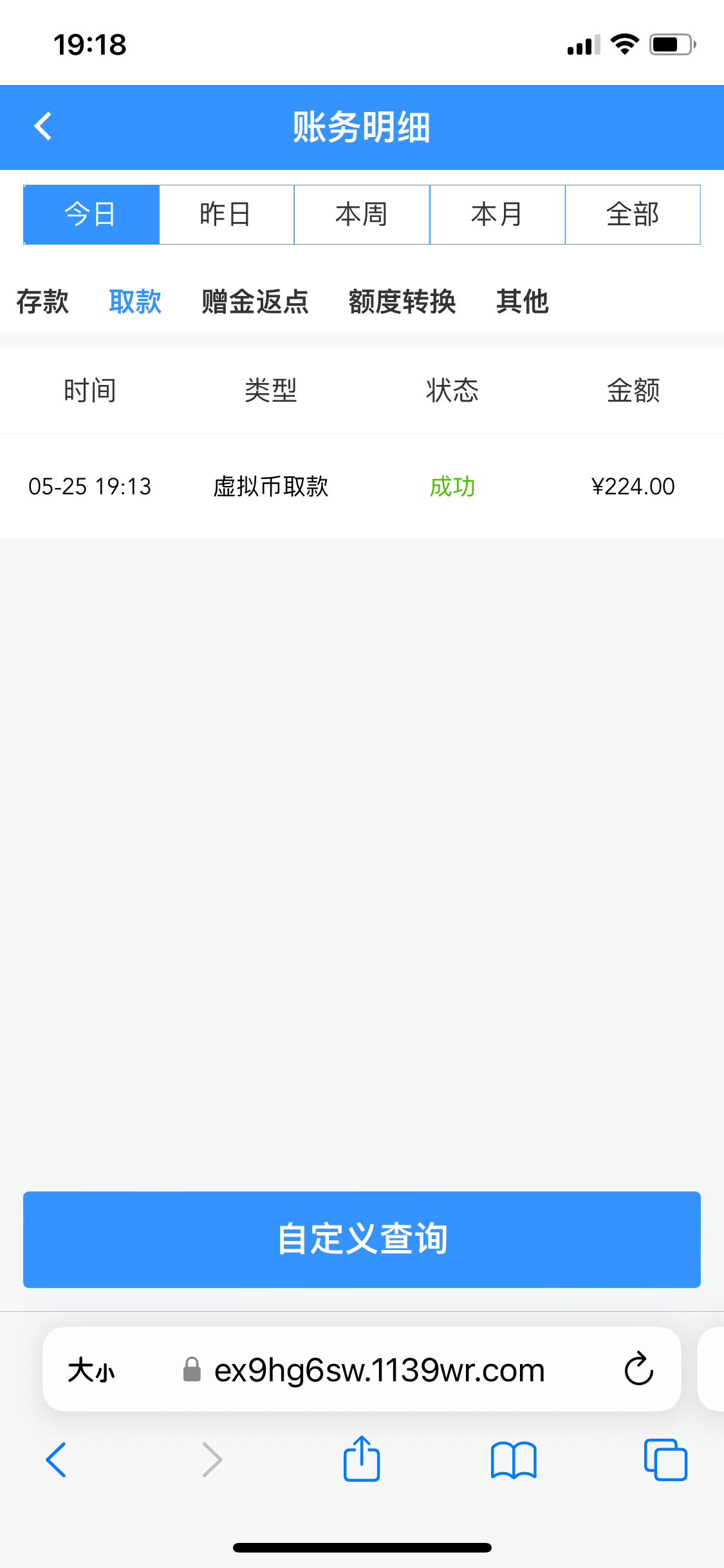This screenshot has width=724, height=1568.
Task: Open Safari bookmarks
Action: click(x=513, y=1459)
